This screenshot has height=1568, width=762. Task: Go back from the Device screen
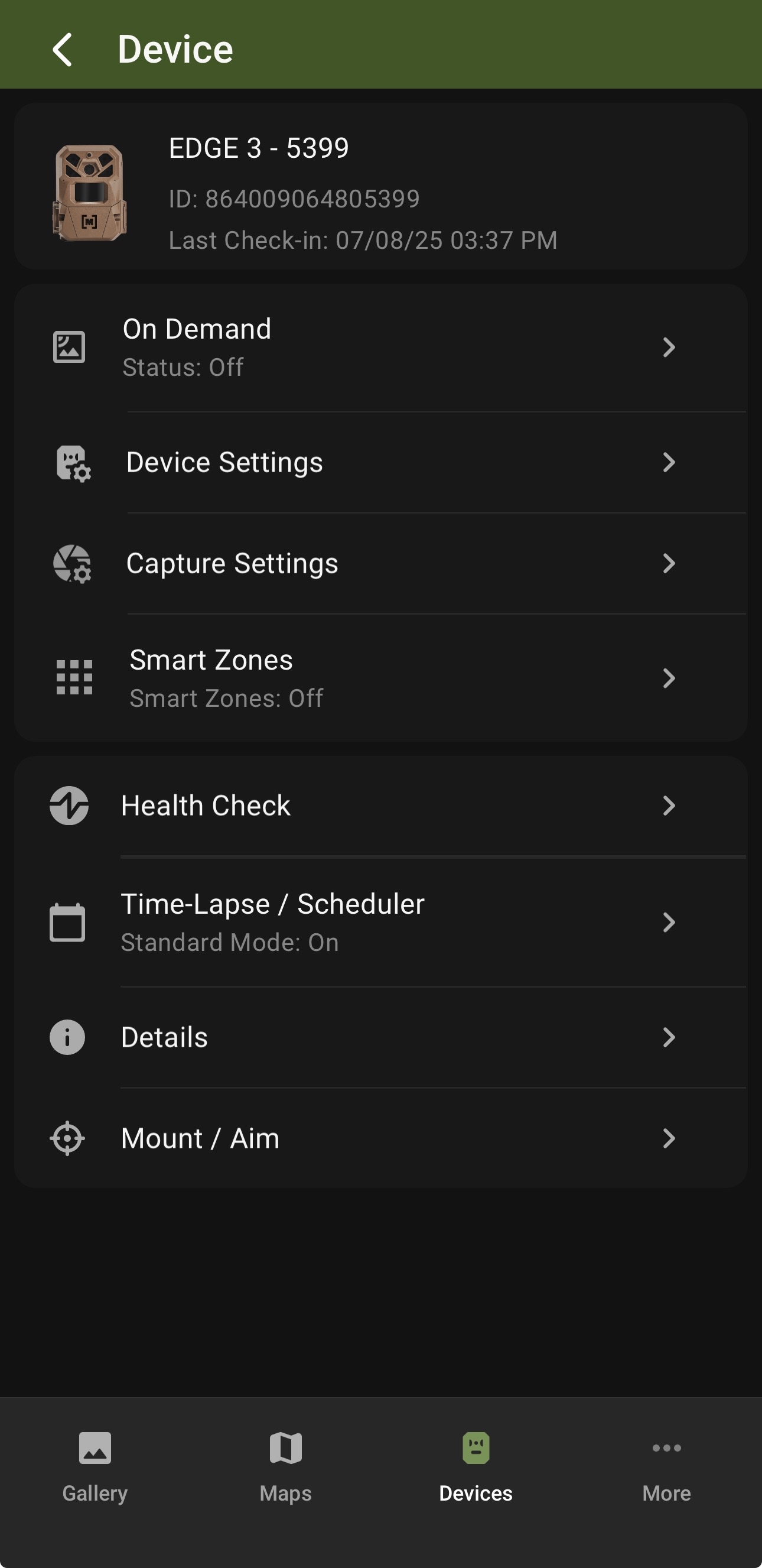pyautogui.click(x=63, y=49)
